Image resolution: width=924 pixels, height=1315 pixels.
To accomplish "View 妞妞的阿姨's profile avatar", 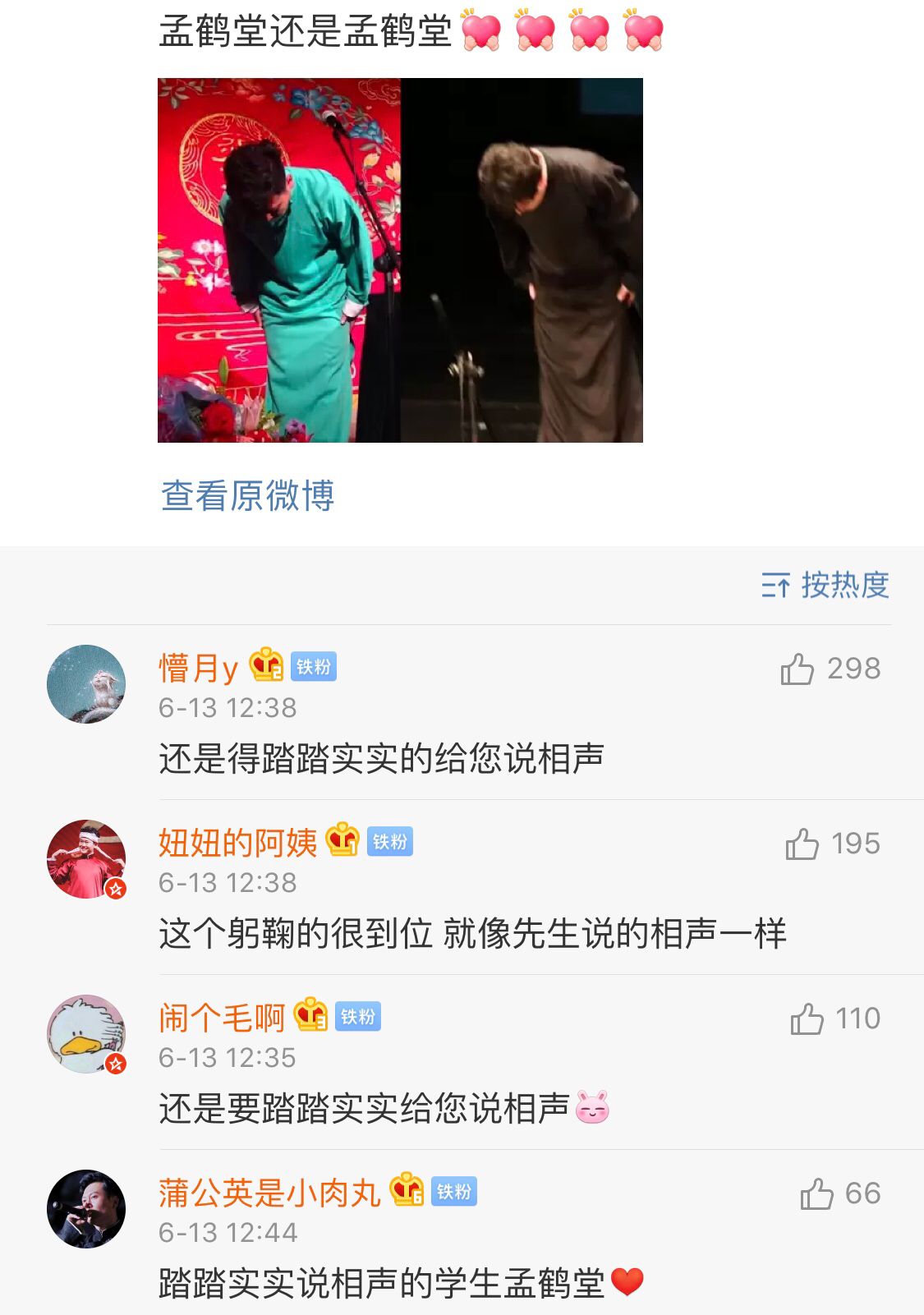I will (x=86, y=859).
